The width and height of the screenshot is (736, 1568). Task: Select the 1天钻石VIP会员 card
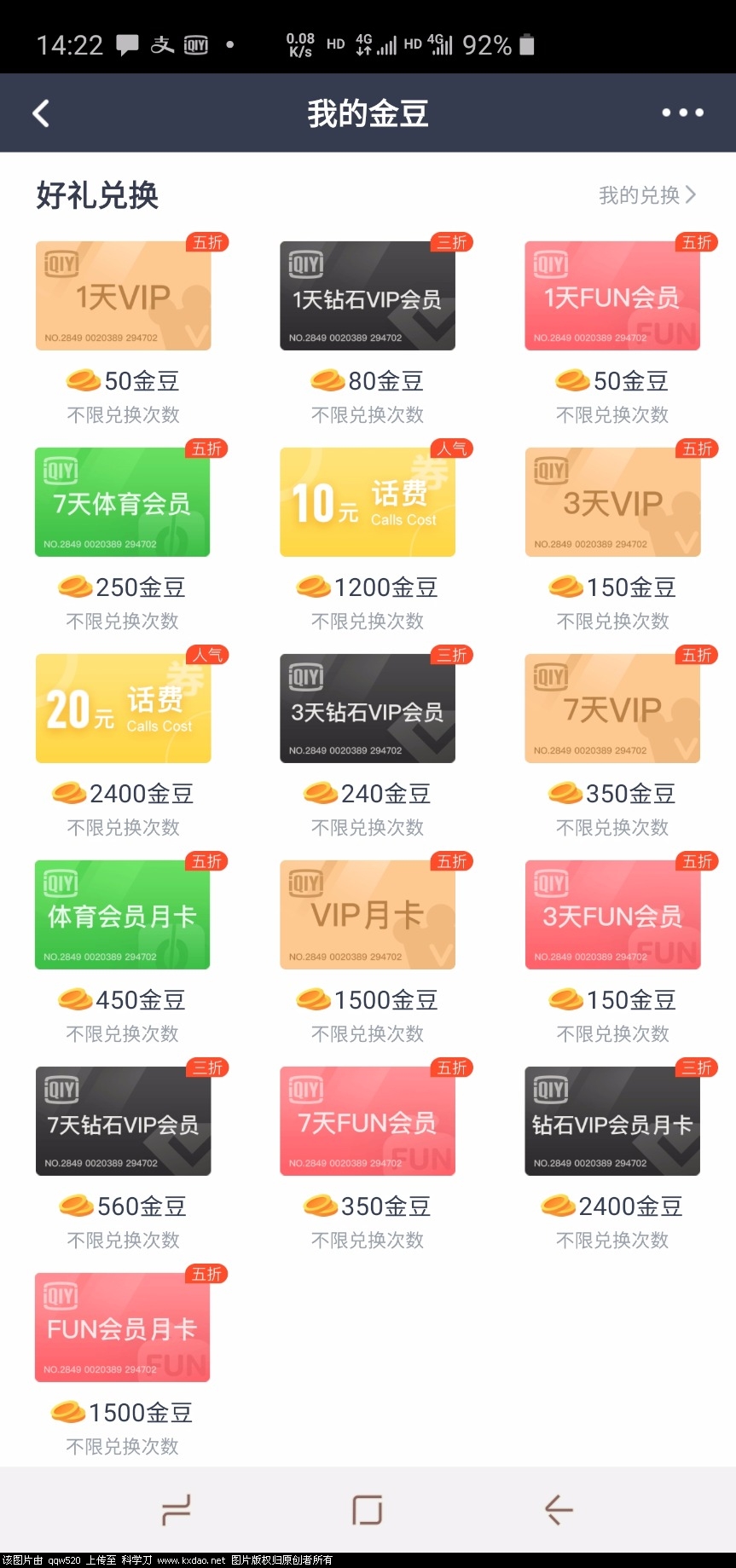click(367, 295)
